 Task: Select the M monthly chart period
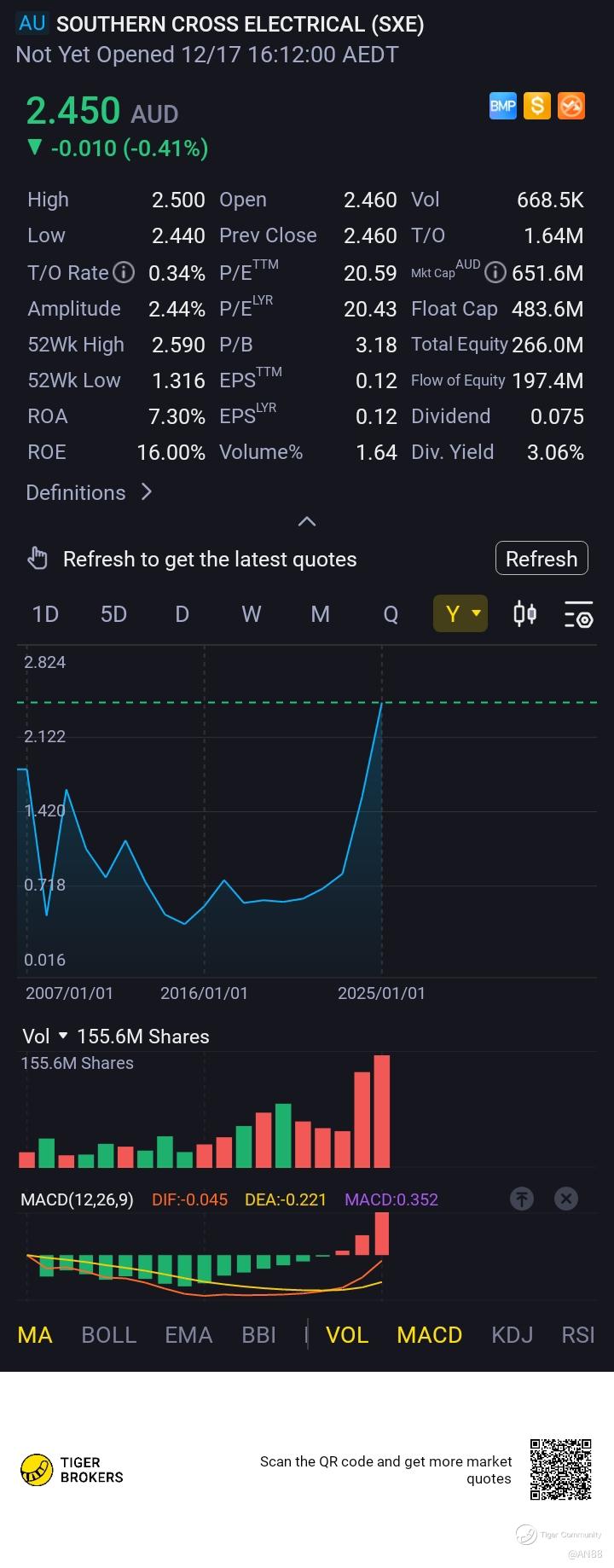pos(320,614)
